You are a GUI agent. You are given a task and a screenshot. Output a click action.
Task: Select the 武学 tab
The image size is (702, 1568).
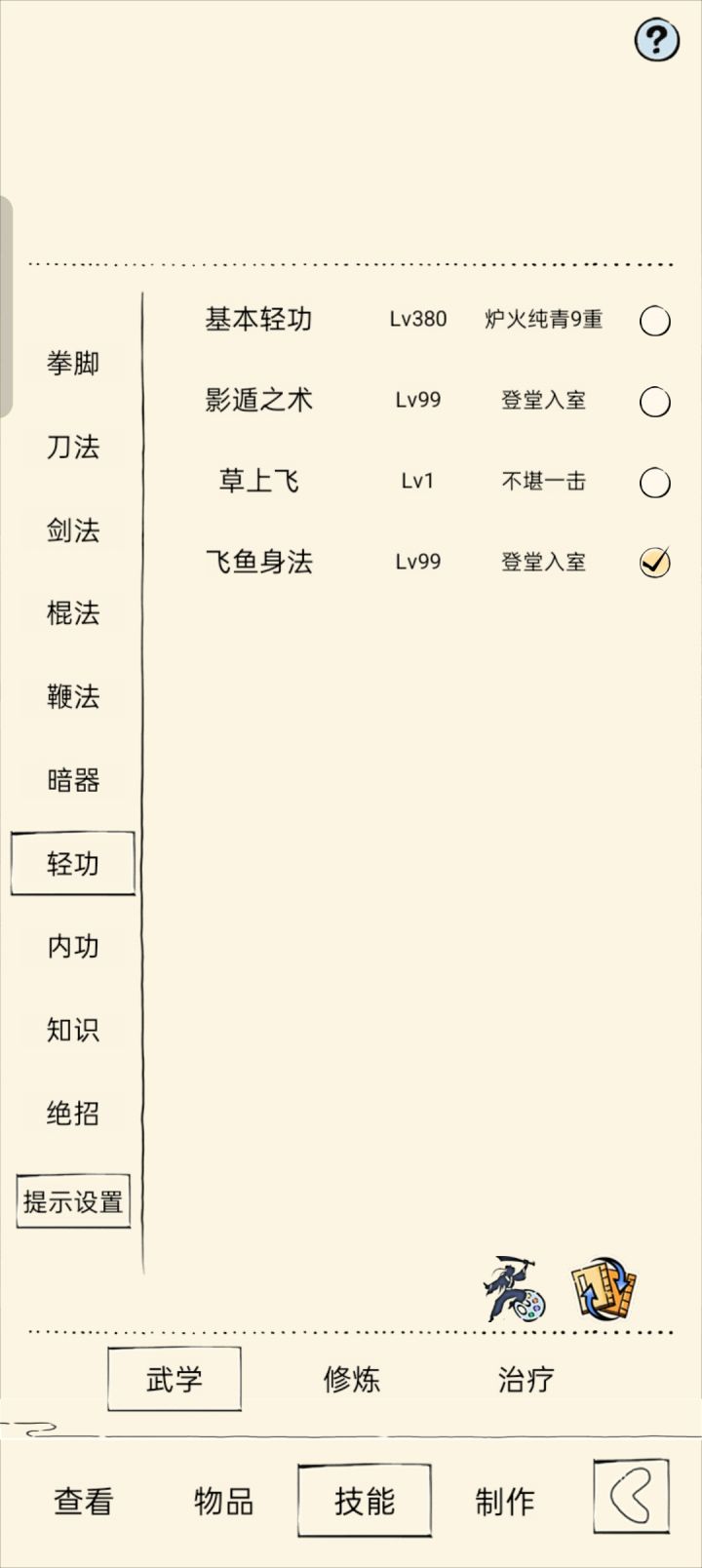coord(174,1378)
